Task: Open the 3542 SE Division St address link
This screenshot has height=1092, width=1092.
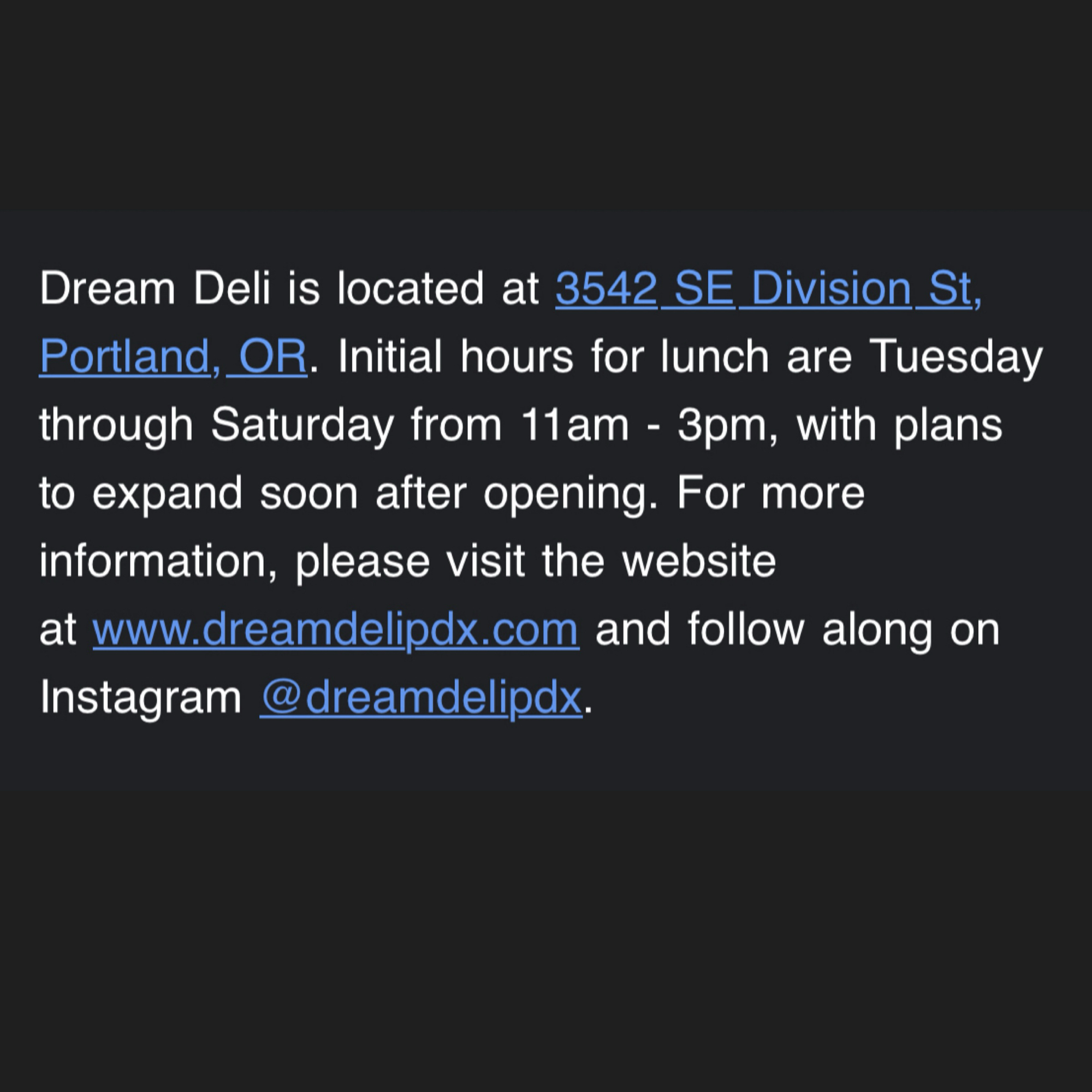Action: pos(768,289)
